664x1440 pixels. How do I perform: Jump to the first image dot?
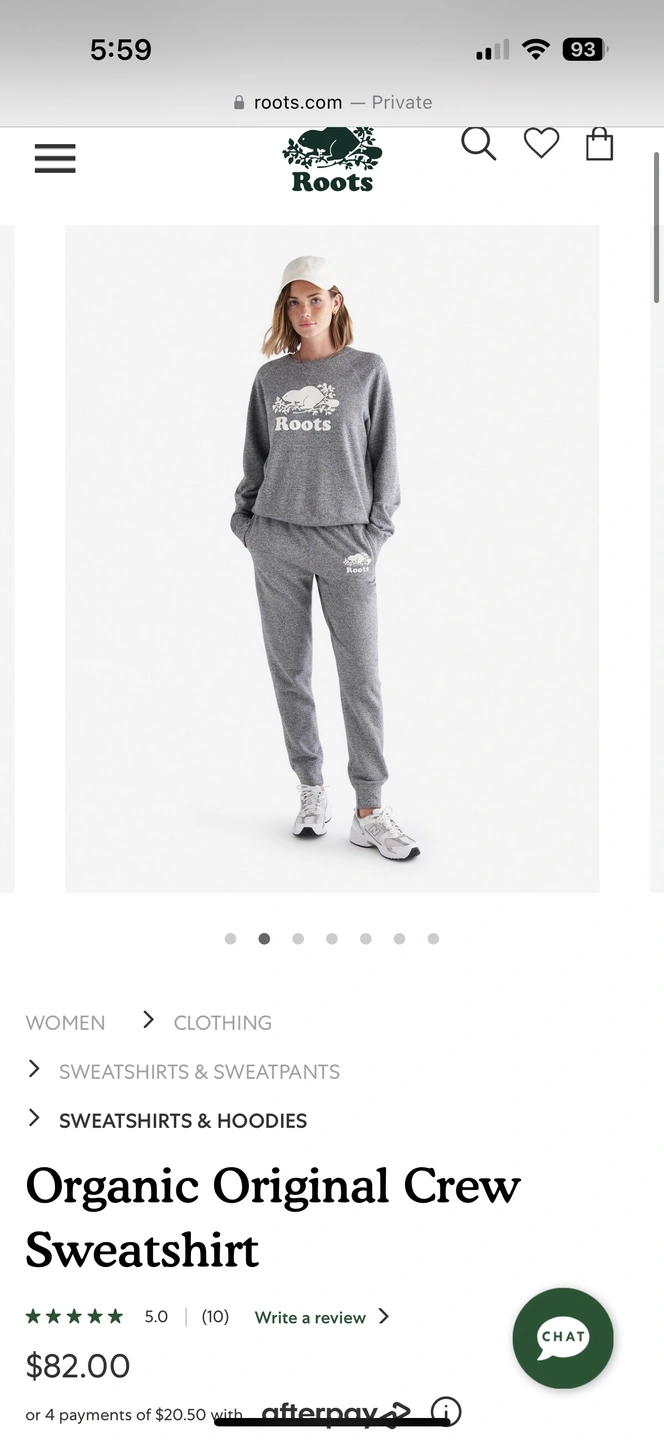pos(231,939)
